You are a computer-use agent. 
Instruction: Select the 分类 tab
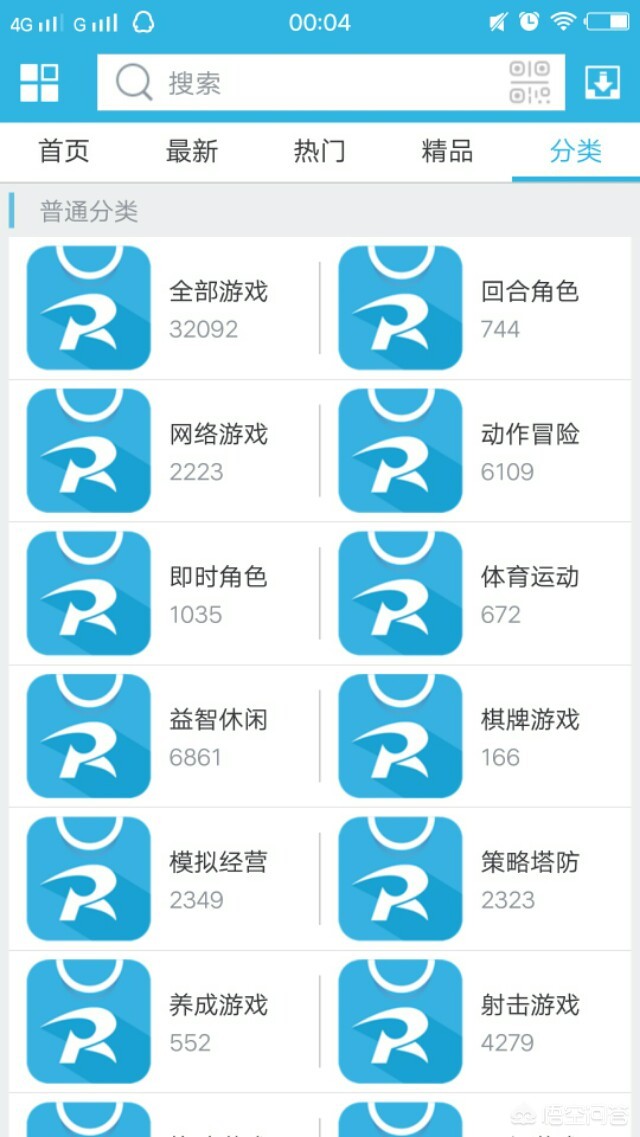point(576,151)
